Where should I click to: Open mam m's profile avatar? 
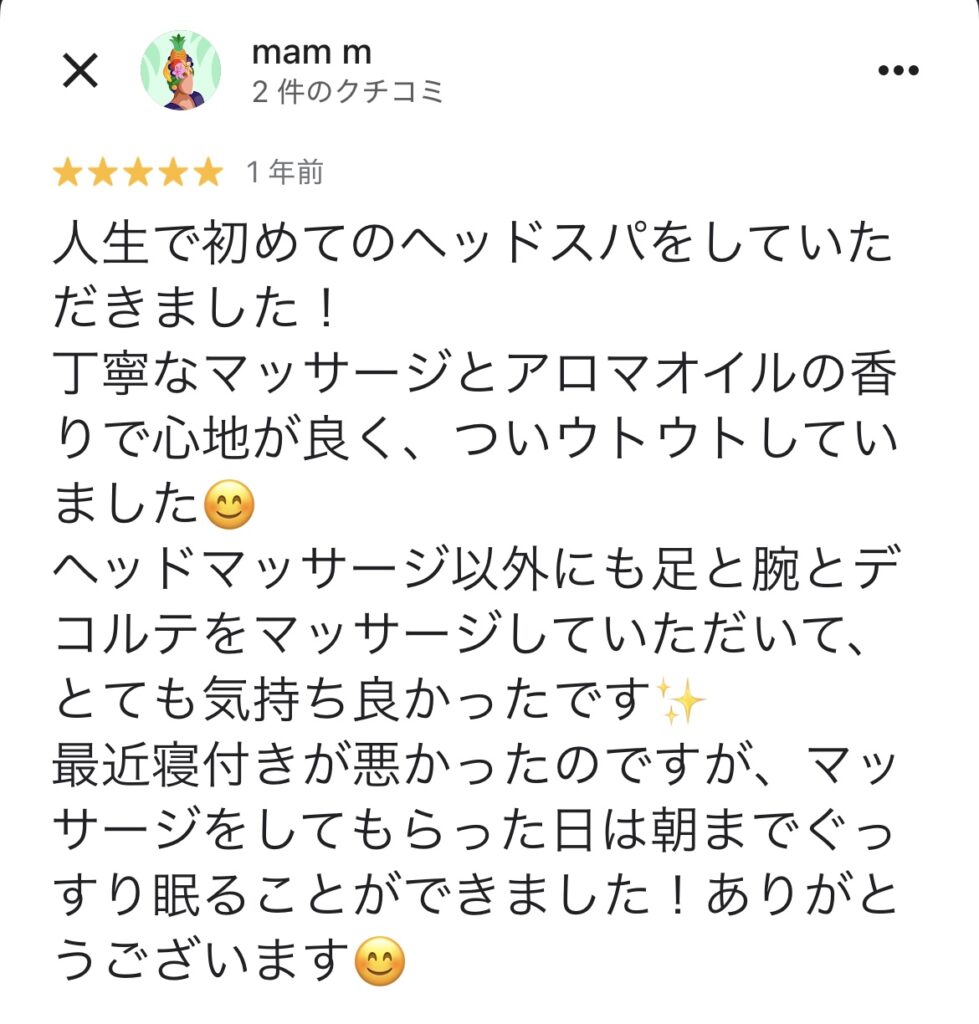[x=180, y=71]
